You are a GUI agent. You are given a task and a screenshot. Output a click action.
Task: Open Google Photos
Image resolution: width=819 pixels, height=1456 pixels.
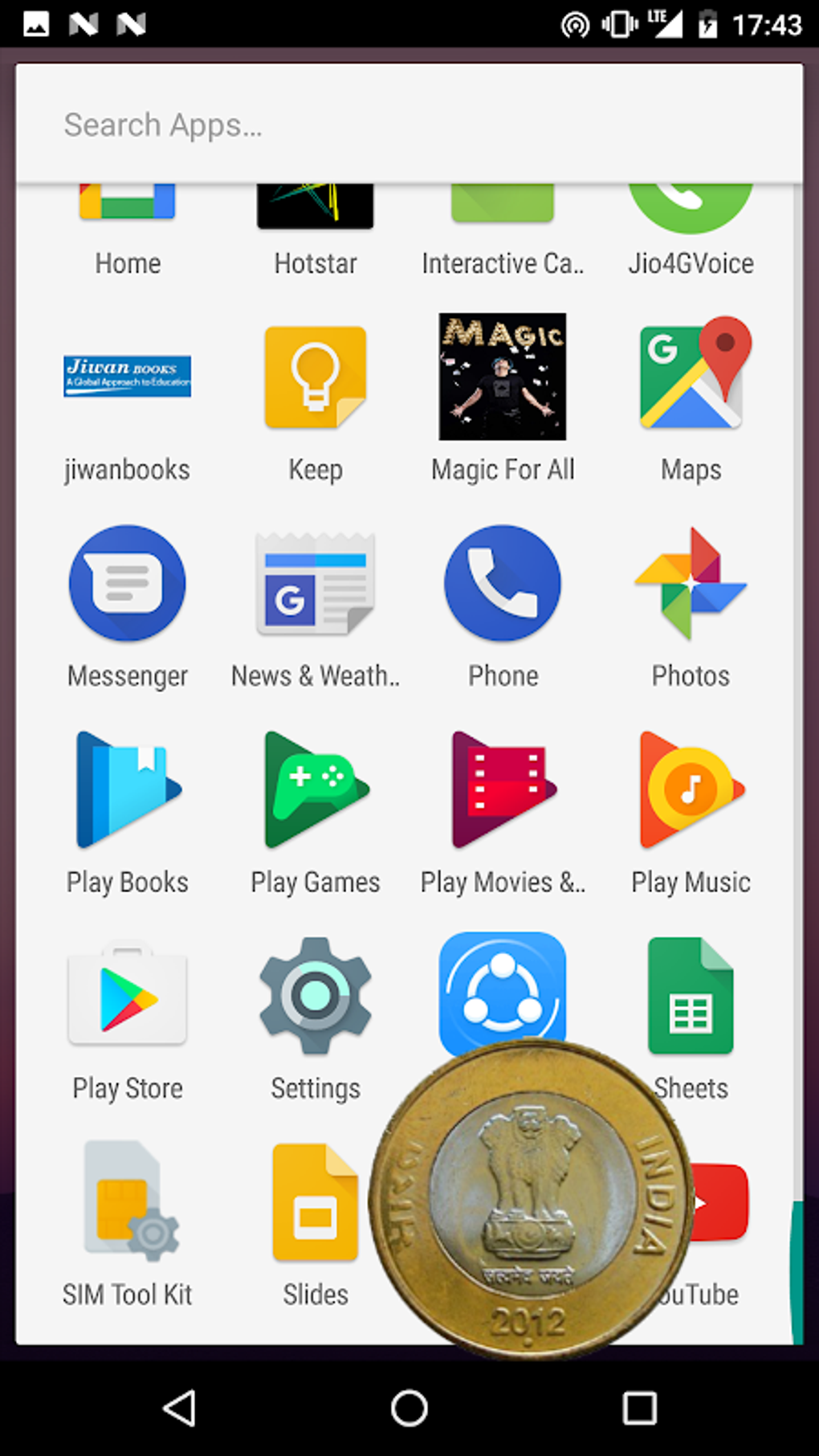point(691,584)
